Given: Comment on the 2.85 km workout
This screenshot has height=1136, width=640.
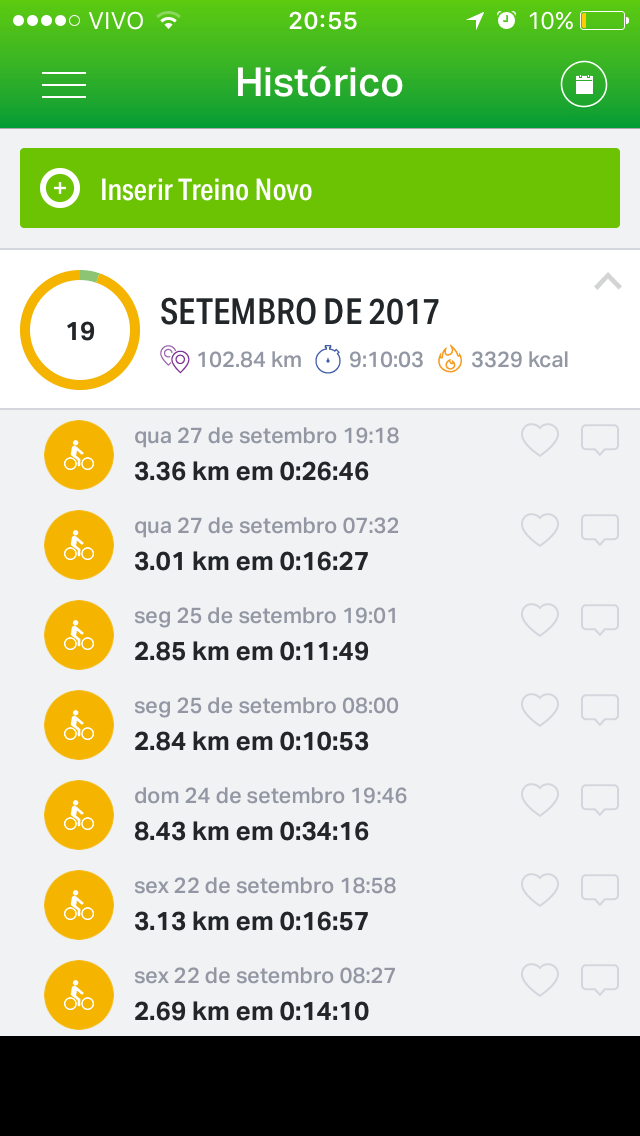Looking at the screenshot, I should [600, 620].
